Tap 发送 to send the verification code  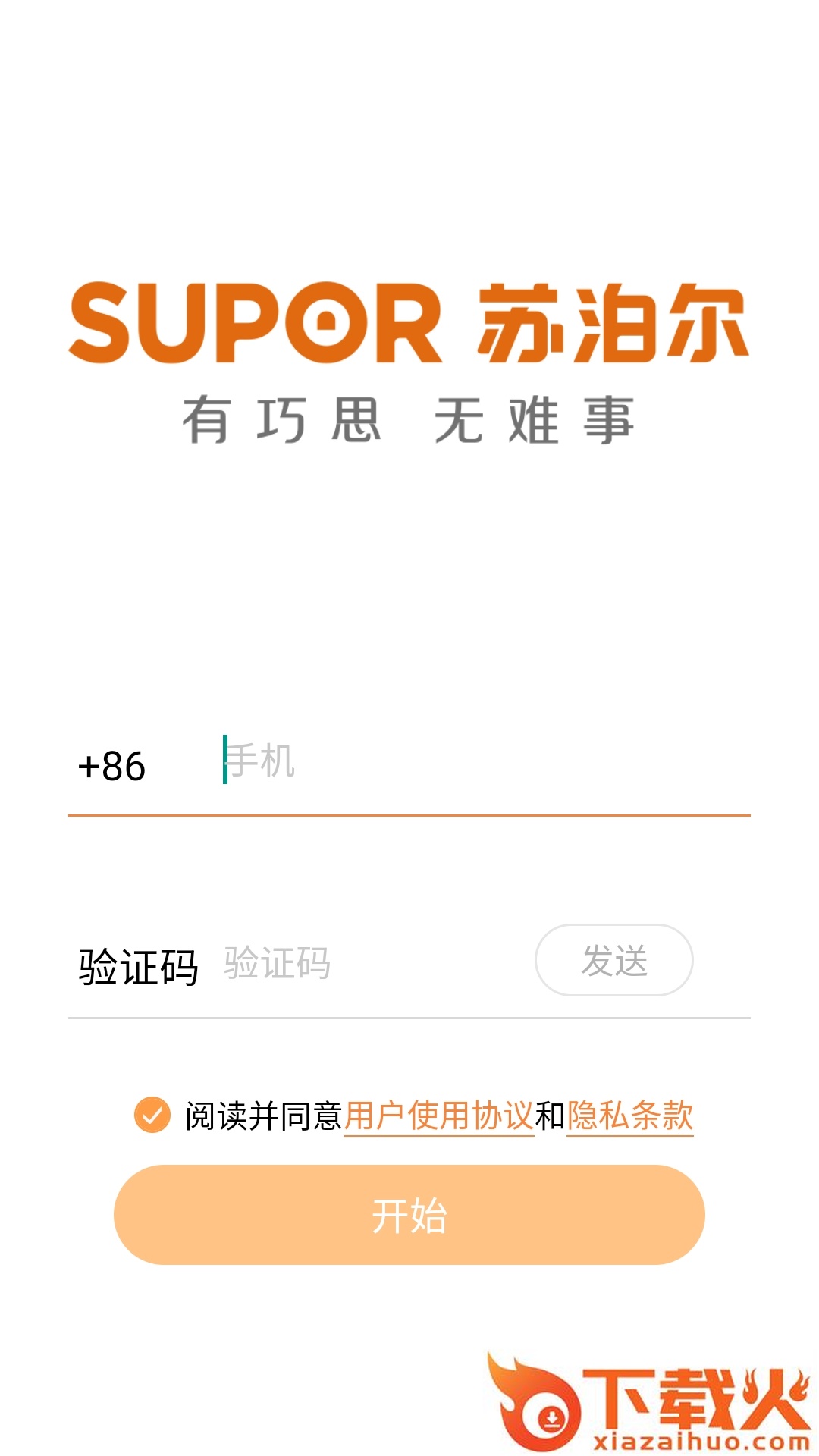[x=614, y=960]
